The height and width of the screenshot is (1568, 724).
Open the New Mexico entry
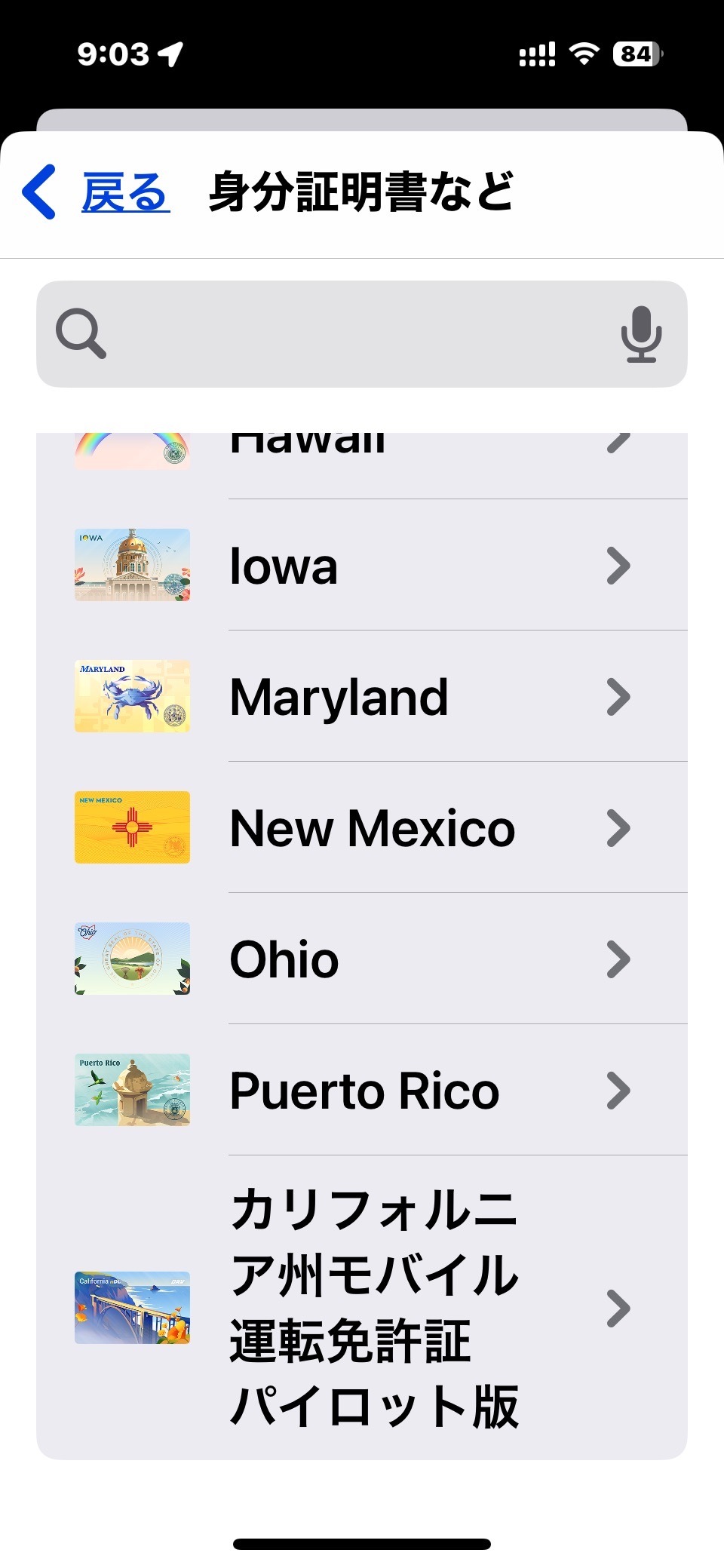pos(362,828)
